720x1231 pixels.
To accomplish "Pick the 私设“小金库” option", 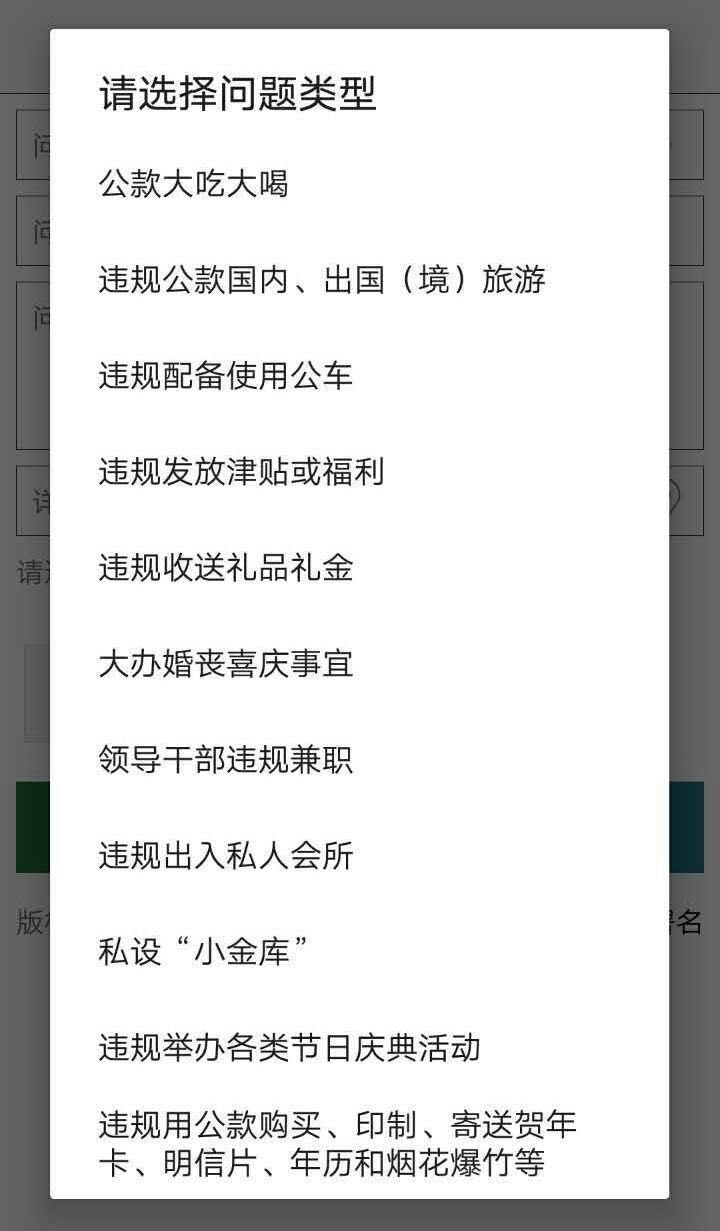I will pyautogui.click(x=359, y=952).
